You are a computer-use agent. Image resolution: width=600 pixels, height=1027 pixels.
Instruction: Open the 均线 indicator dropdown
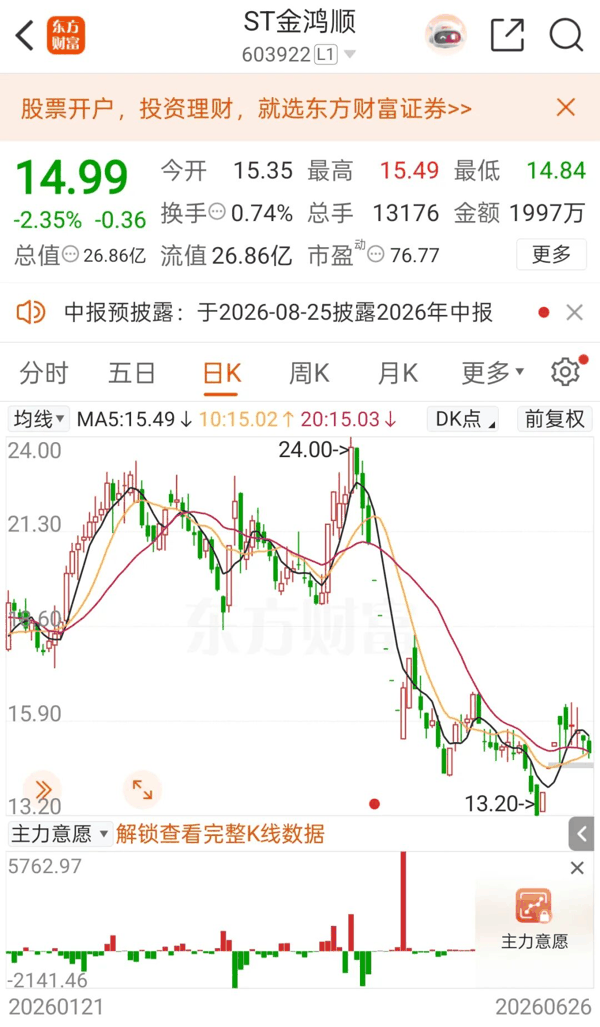39,419
